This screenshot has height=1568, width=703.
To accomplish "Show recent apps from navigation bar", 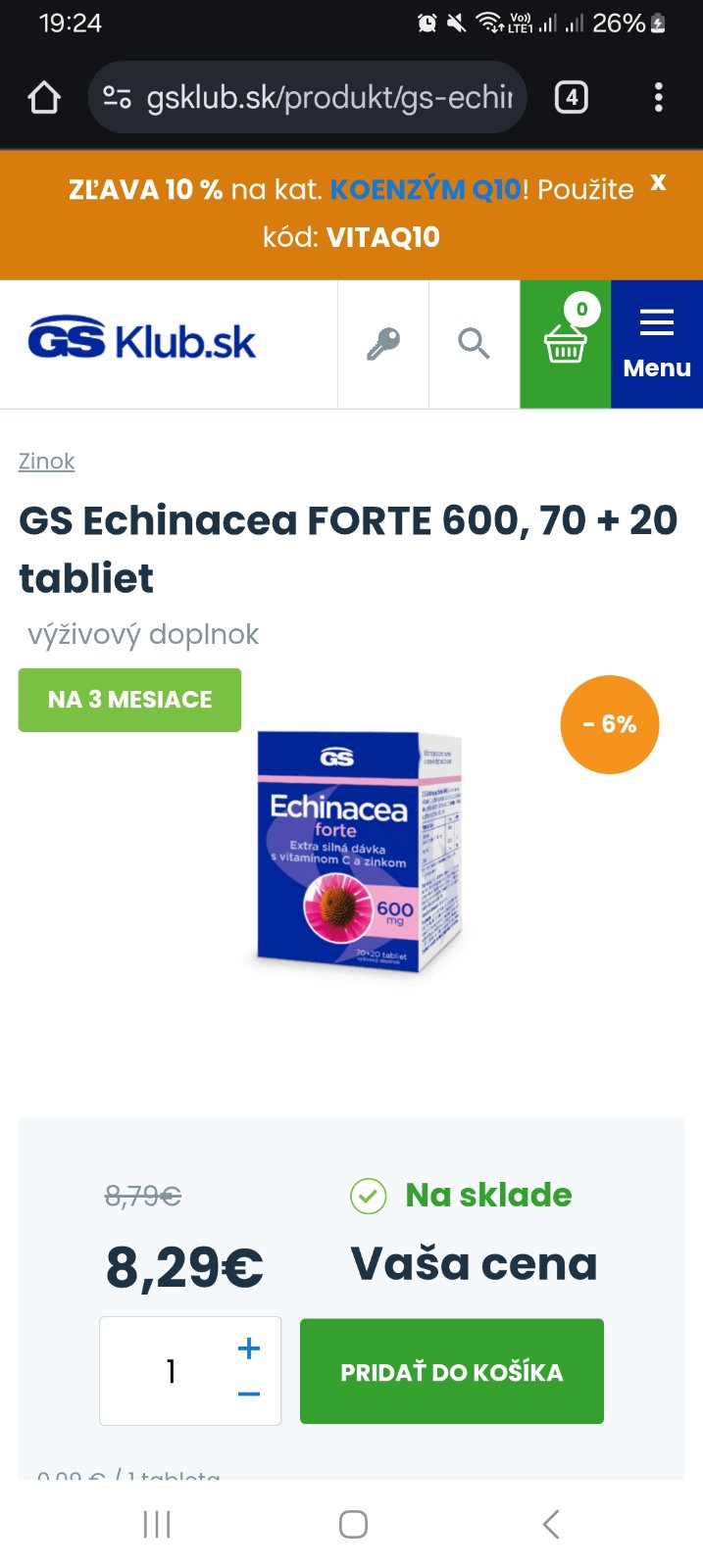I will [157, 1524].
